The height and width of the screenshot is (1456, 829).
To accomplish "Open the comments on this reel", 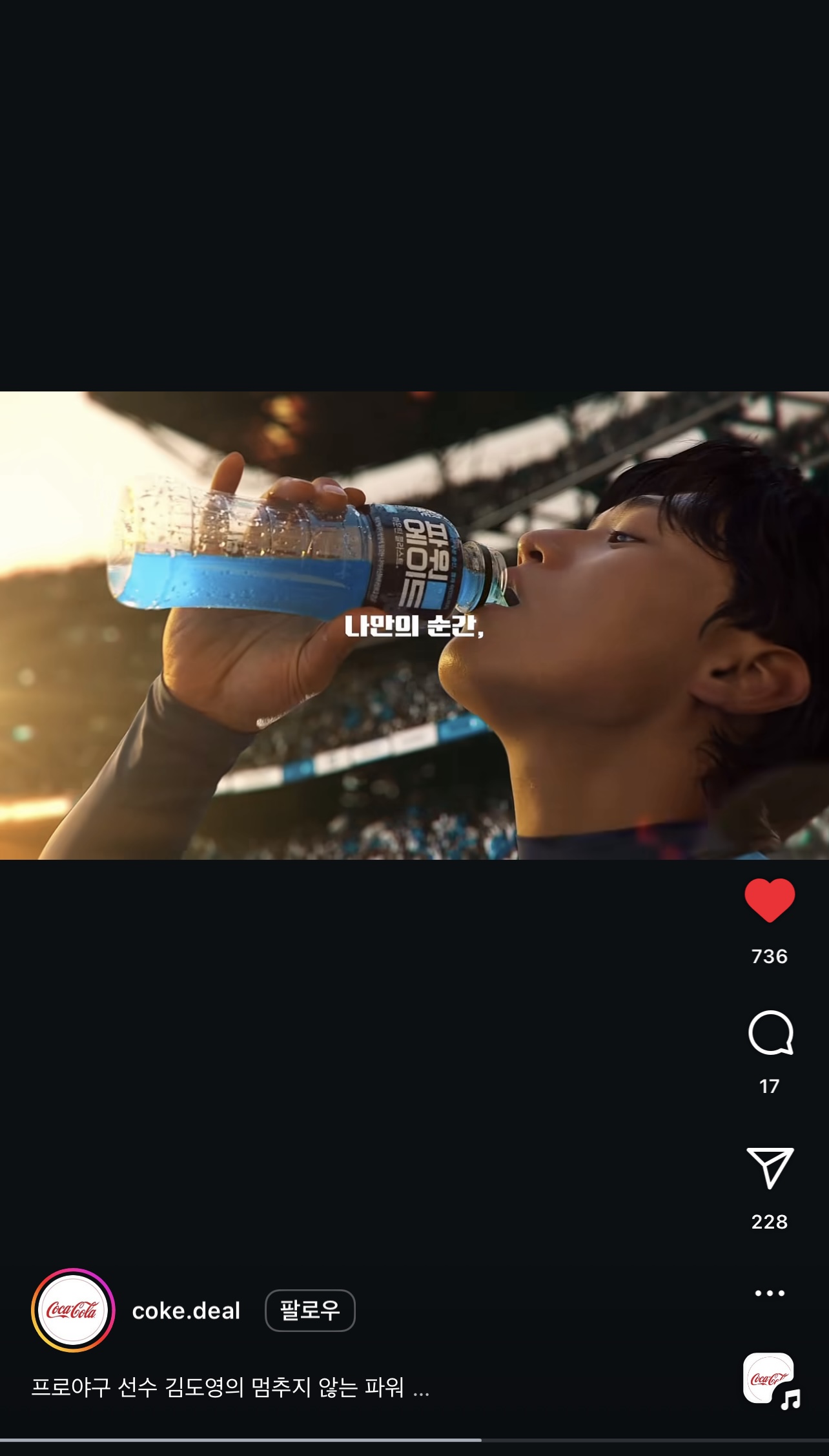I will point(770,1033).
